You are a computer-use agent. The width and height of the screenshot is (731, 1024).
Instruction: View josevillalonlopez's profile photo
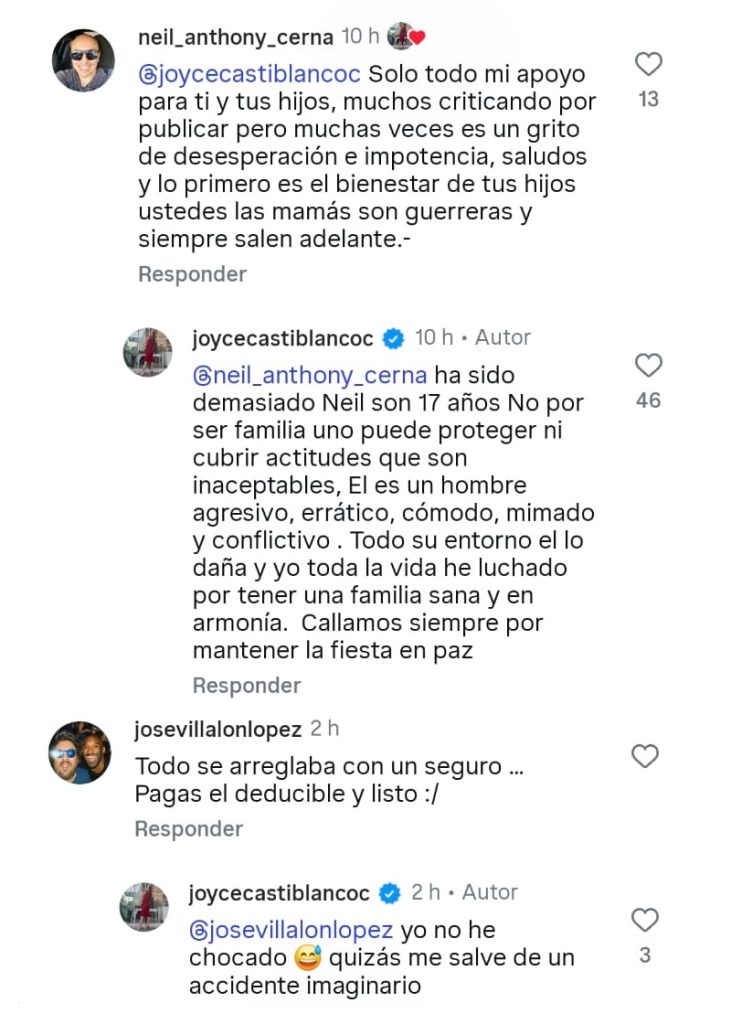pyautogui.click(x=80, y=753)
